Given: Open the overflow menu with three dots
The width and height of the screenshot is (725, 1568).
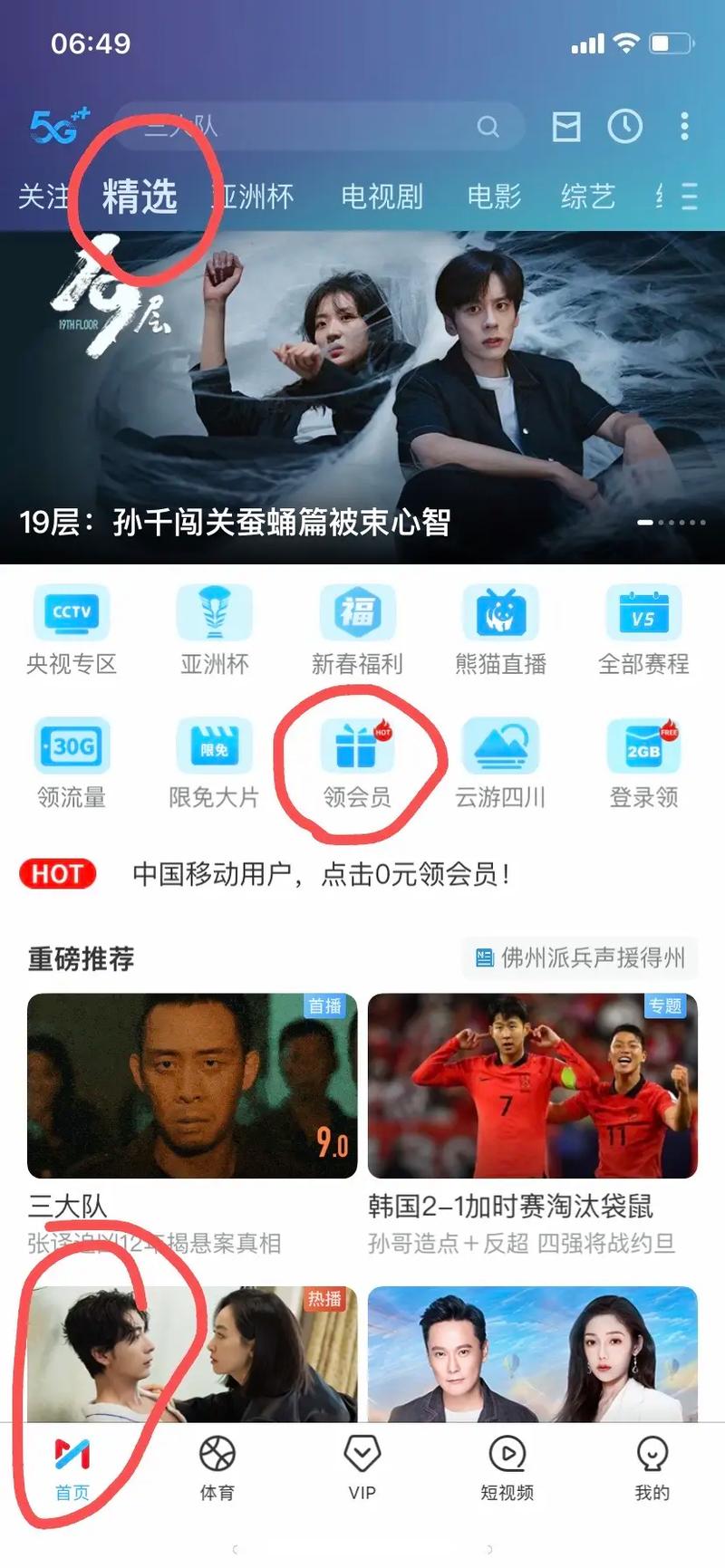Looking at the screenshot, I should click(x=684, y=127).
